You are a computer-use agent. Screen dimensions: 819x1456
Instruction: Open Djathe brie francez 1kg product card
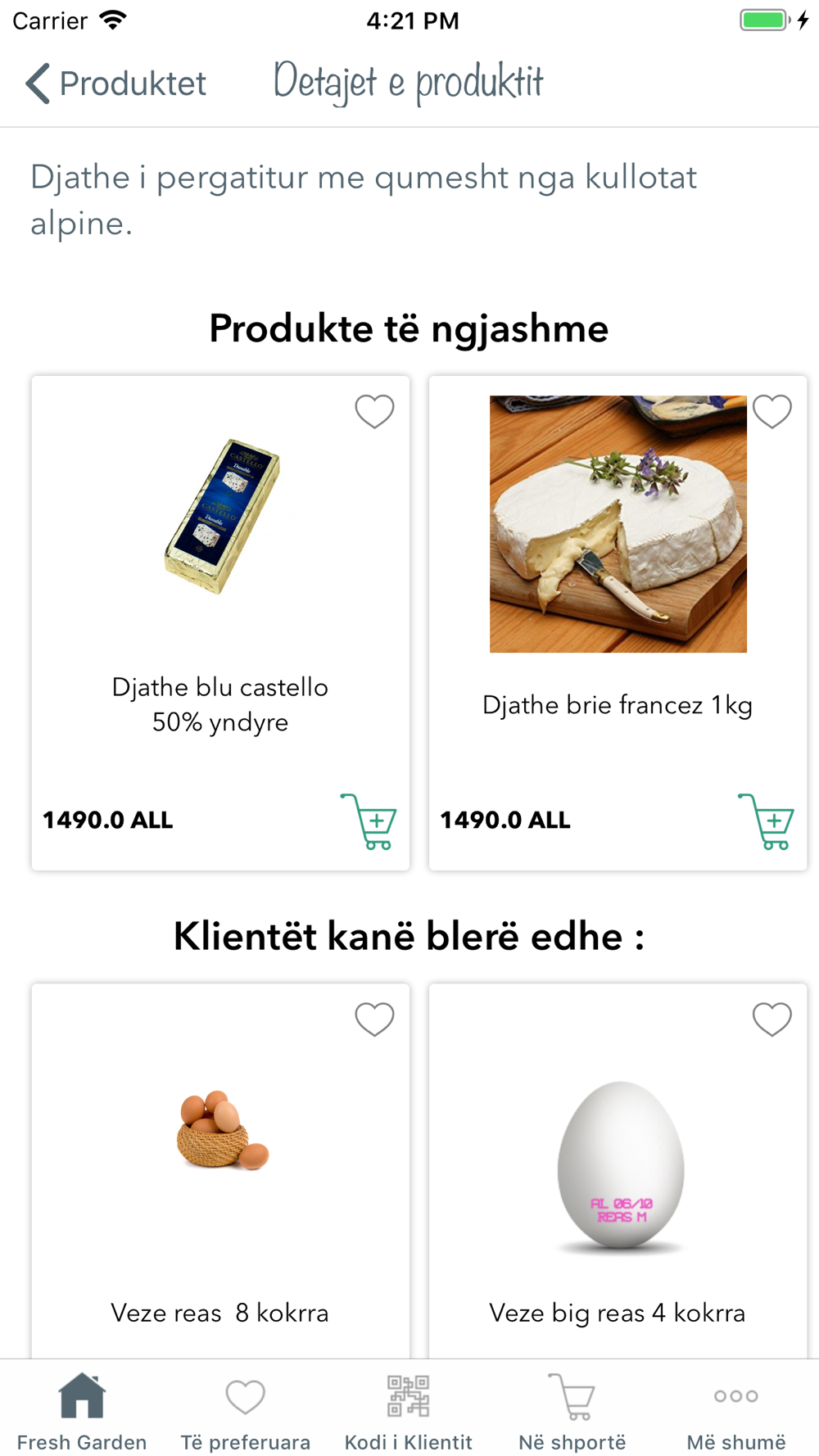point(618,622)
